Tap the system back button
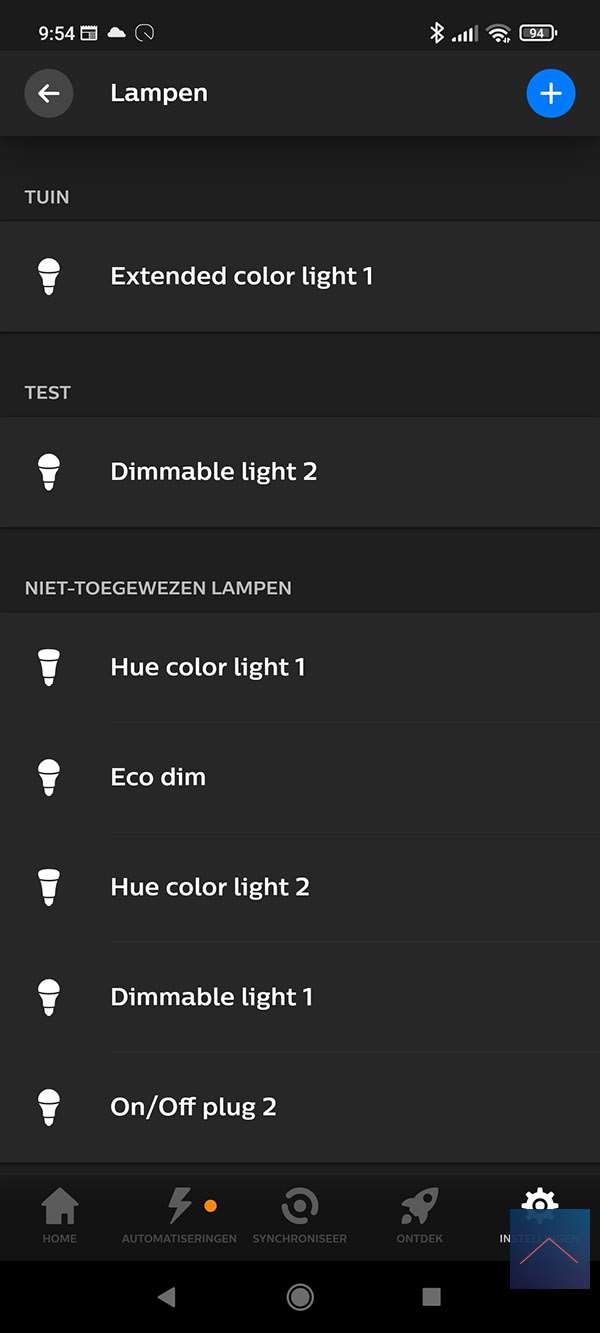This screenshot has height=1333, width=600. tap(167, 1297)
